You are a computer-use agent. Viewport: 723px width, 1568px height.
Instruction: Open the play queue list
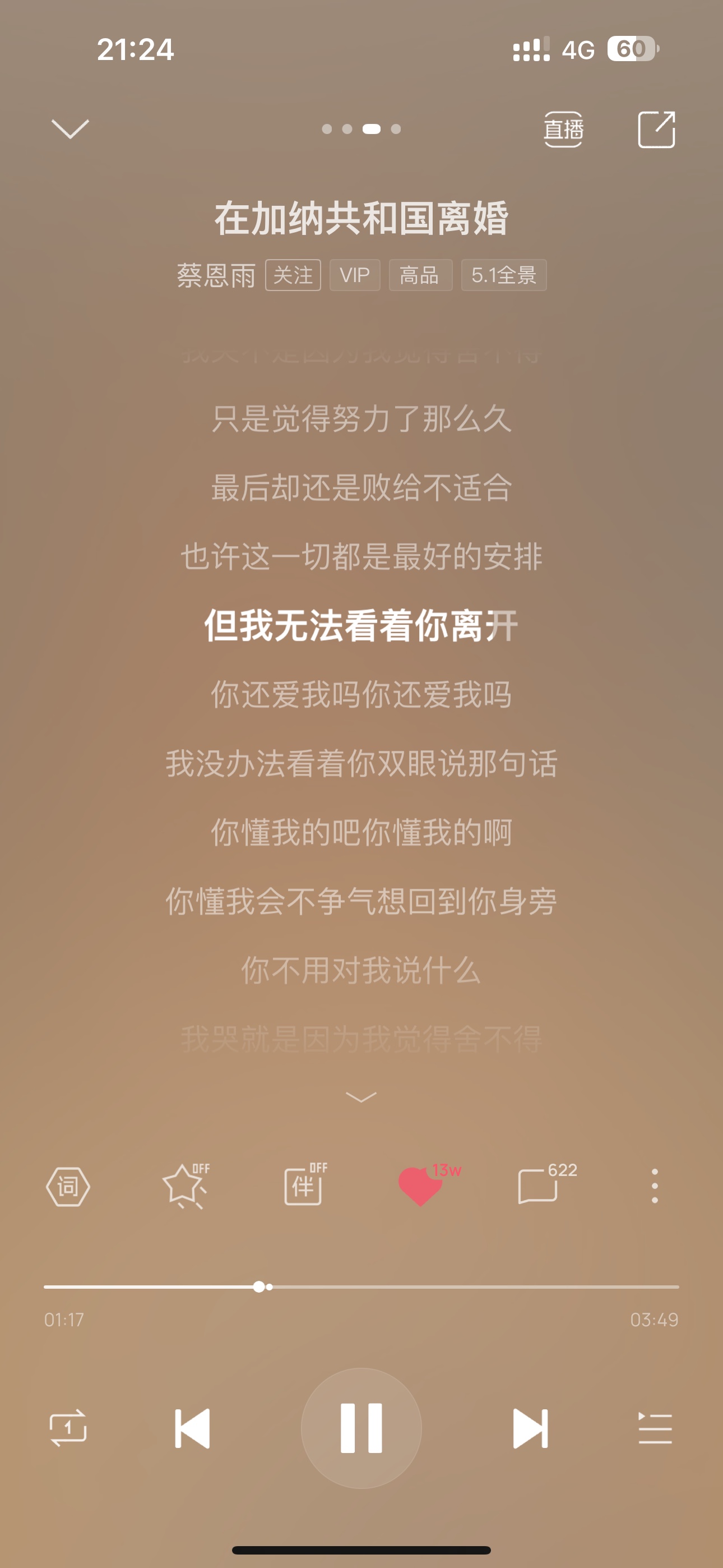tap(655, 1428)
